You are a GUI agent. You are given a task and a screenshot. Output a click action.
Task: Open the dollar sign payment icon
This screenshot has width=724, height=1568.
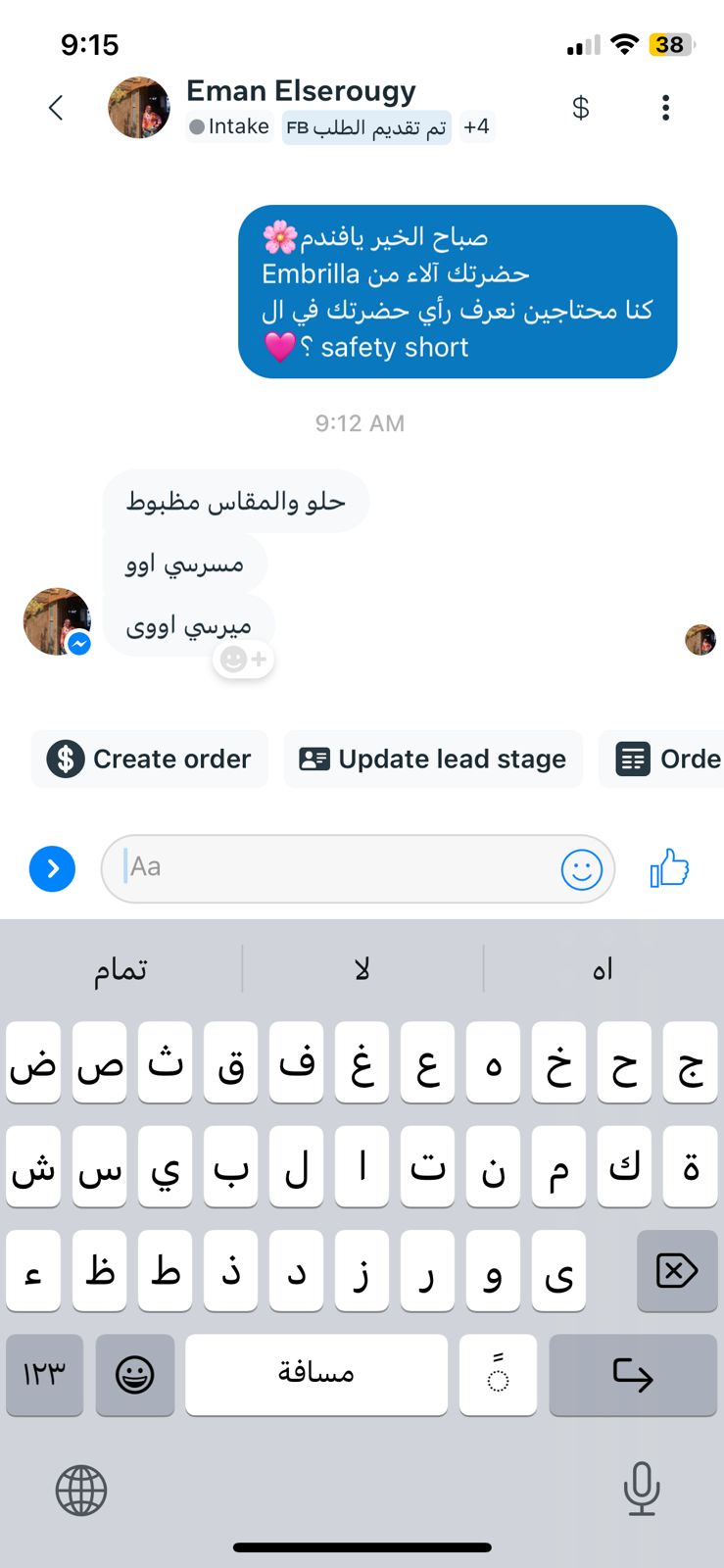(x=581, y=108)
